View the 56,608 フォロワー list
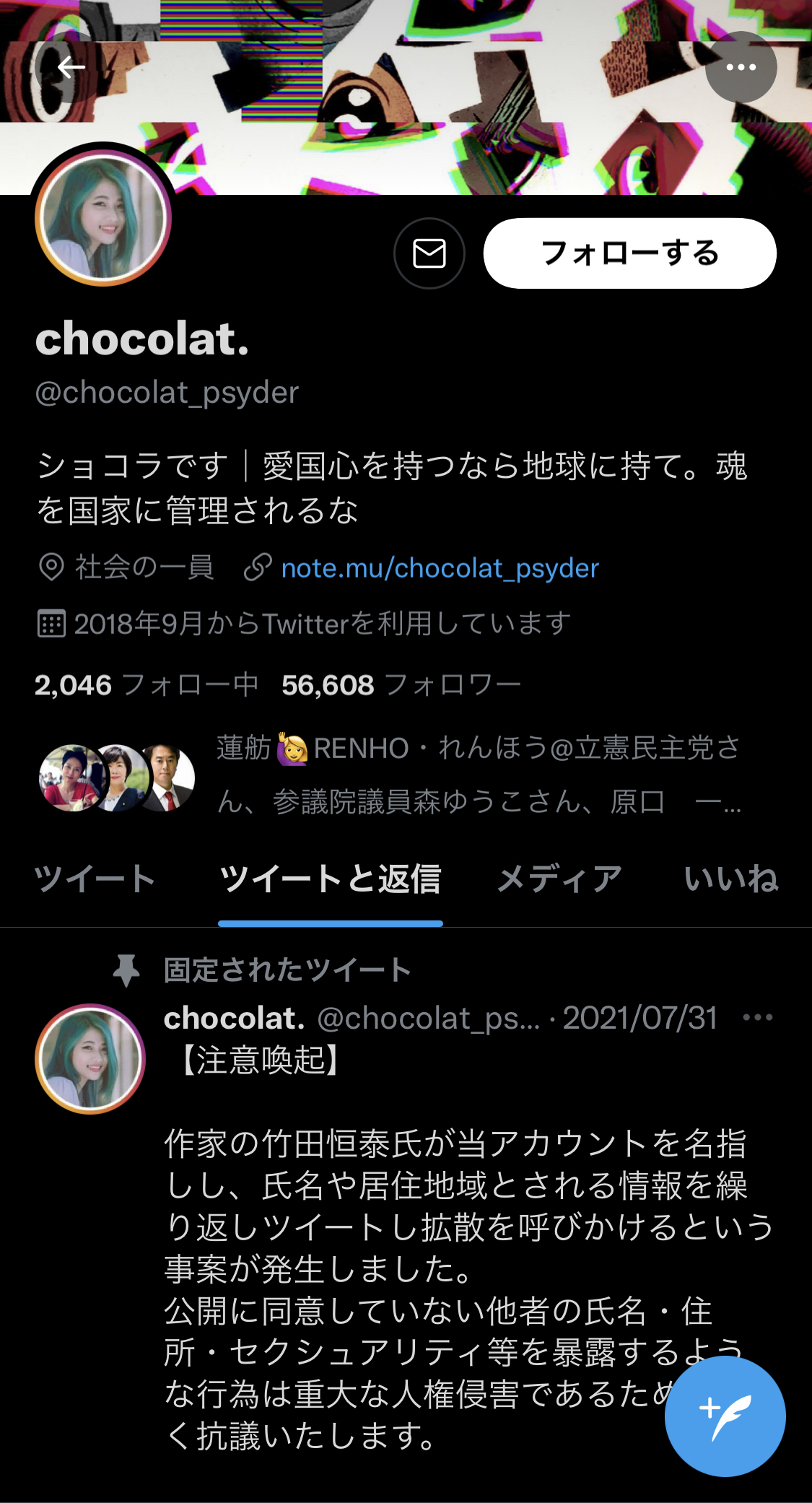The width and height of the screenshot is (812, 1503). point(401,685)
